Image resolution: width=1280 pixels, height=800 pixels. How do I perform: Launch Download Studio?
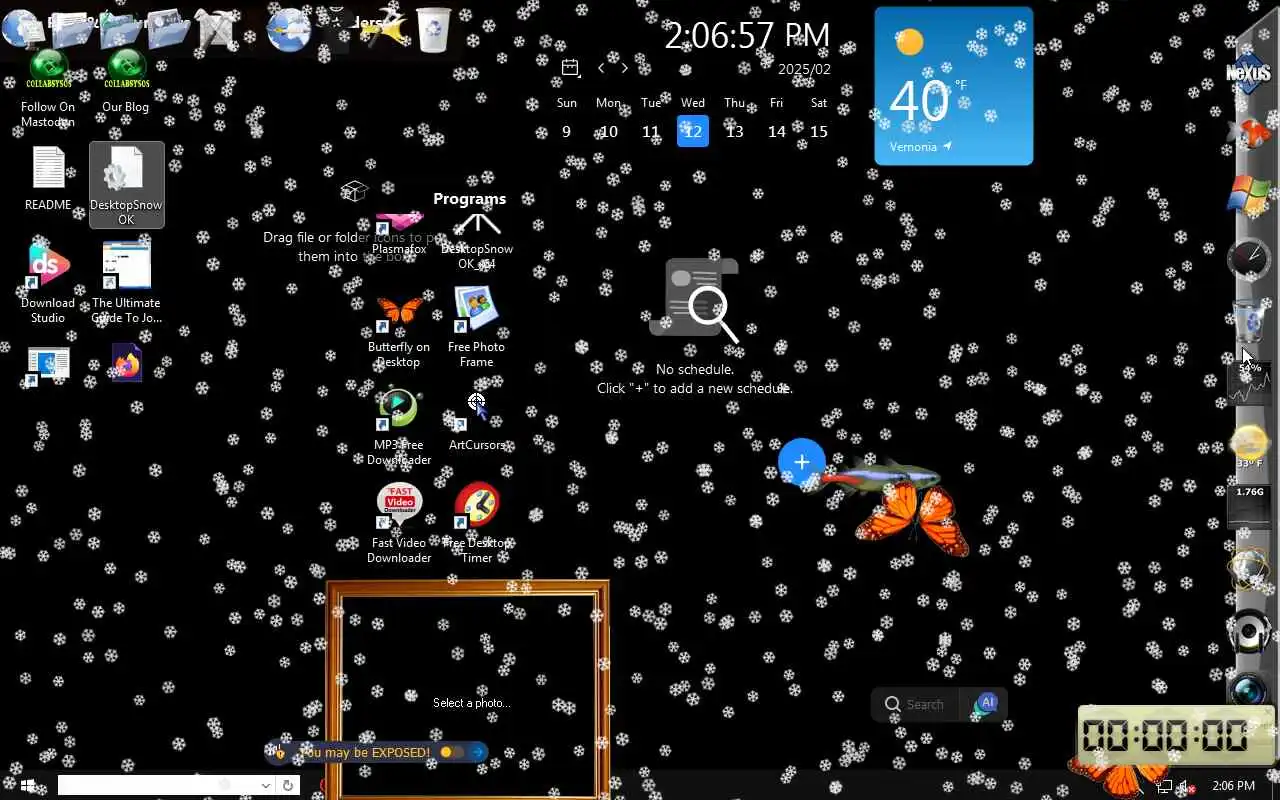click(48, 267)
